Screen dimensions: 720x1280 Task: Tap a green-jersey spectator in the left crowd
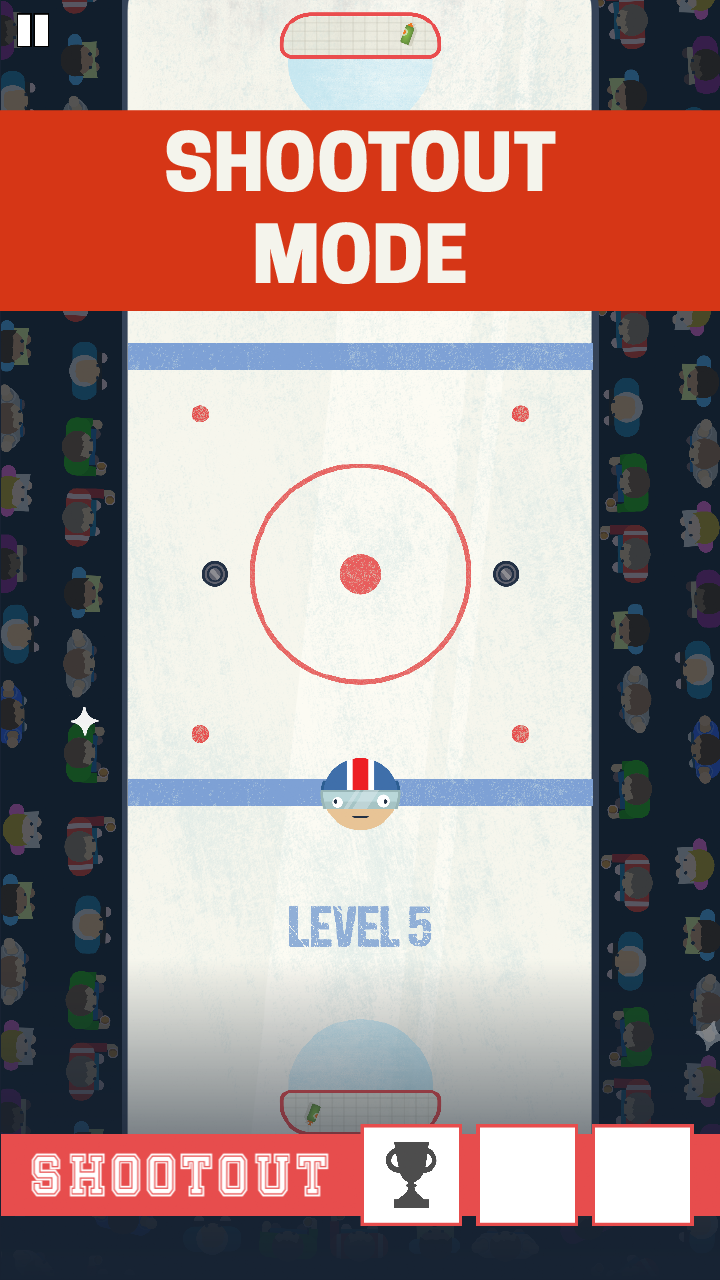[x=80, y=445]
